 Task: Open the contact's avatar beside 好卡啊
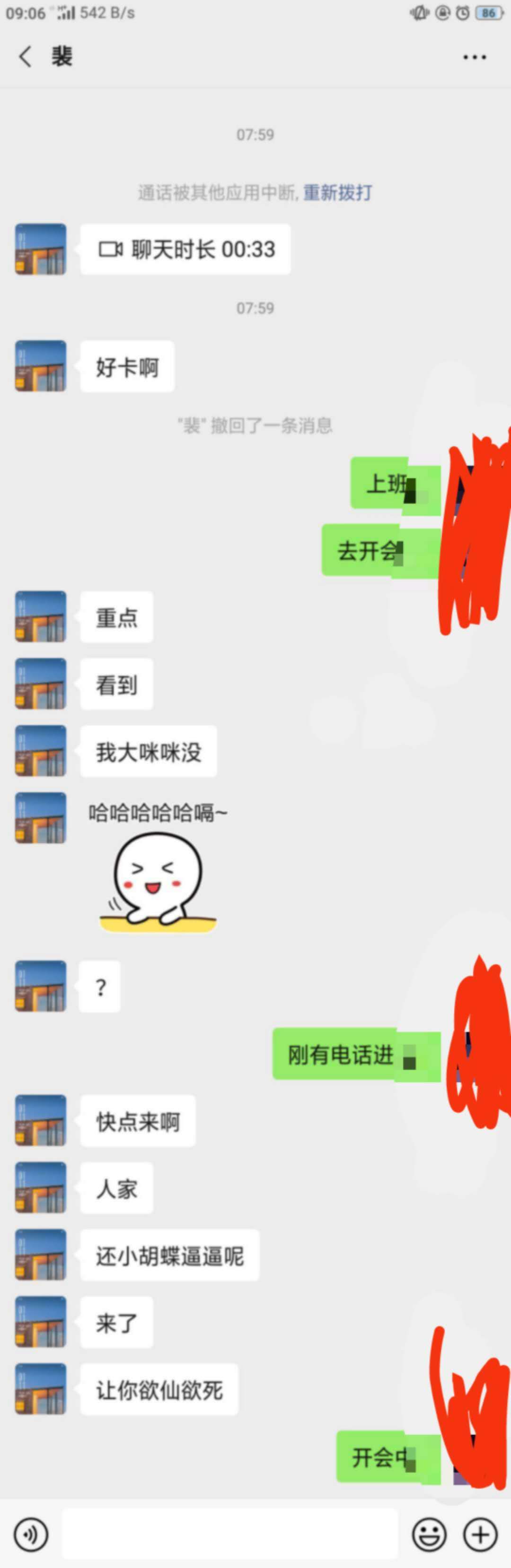point(40,366)
